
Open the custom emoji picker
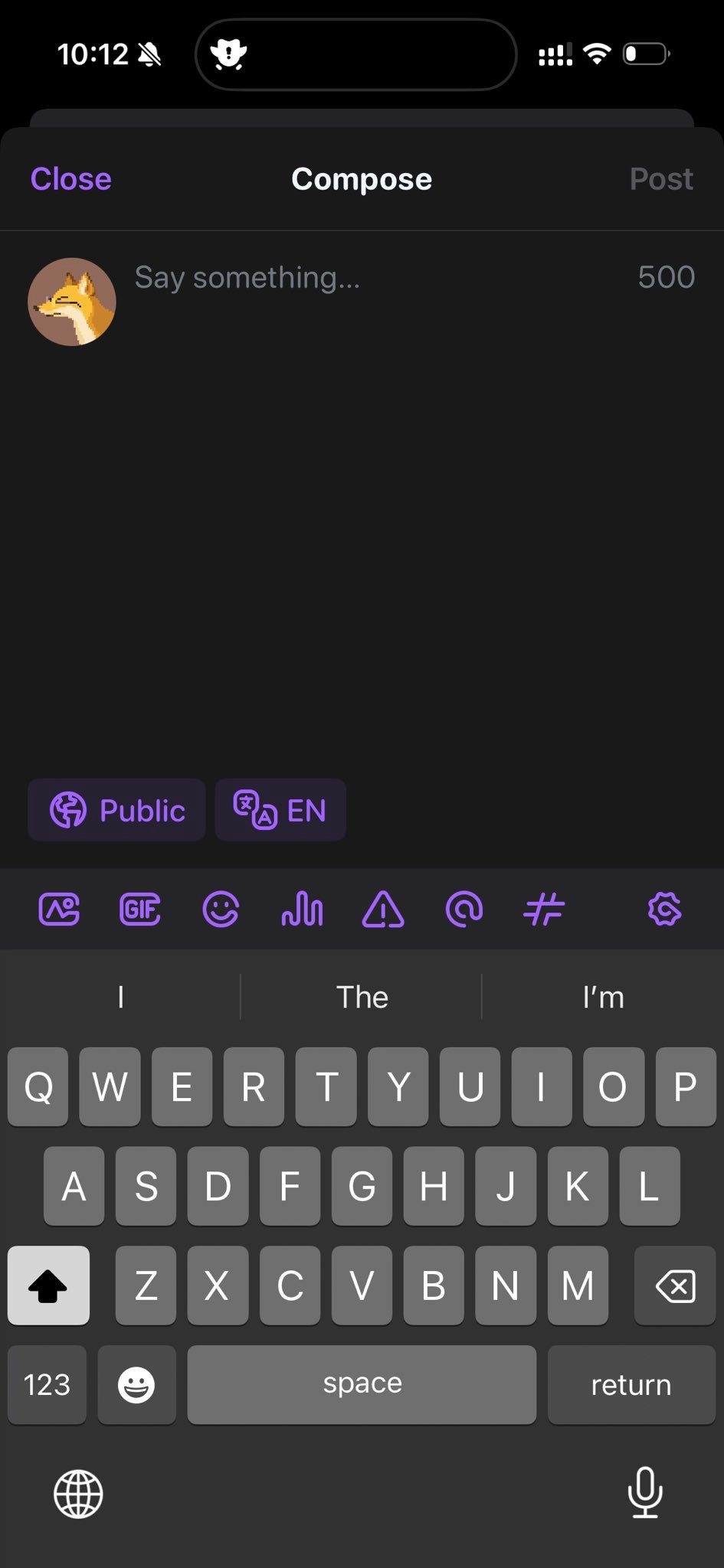pos(221,910)
